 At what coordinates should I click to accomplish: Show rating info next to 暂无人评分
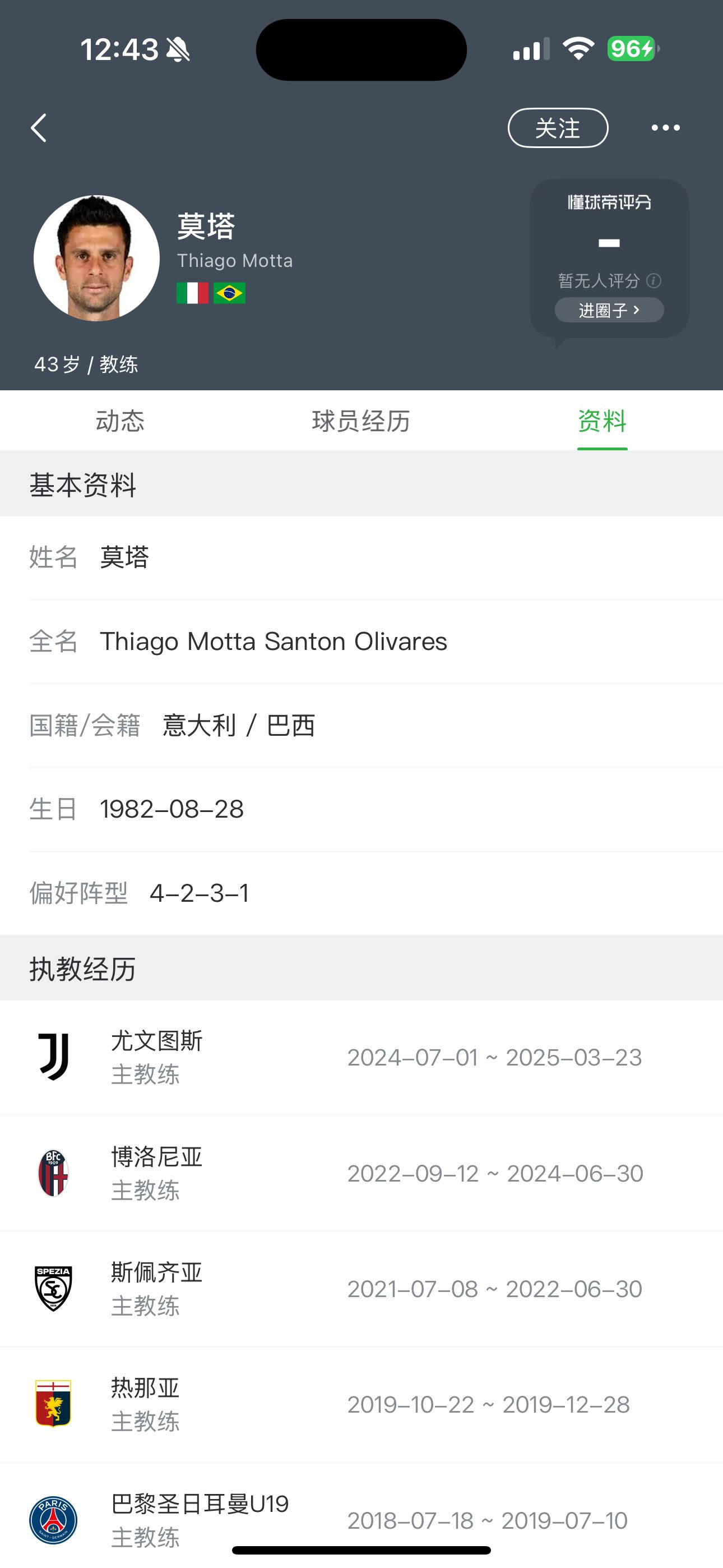tap(654, 280)
